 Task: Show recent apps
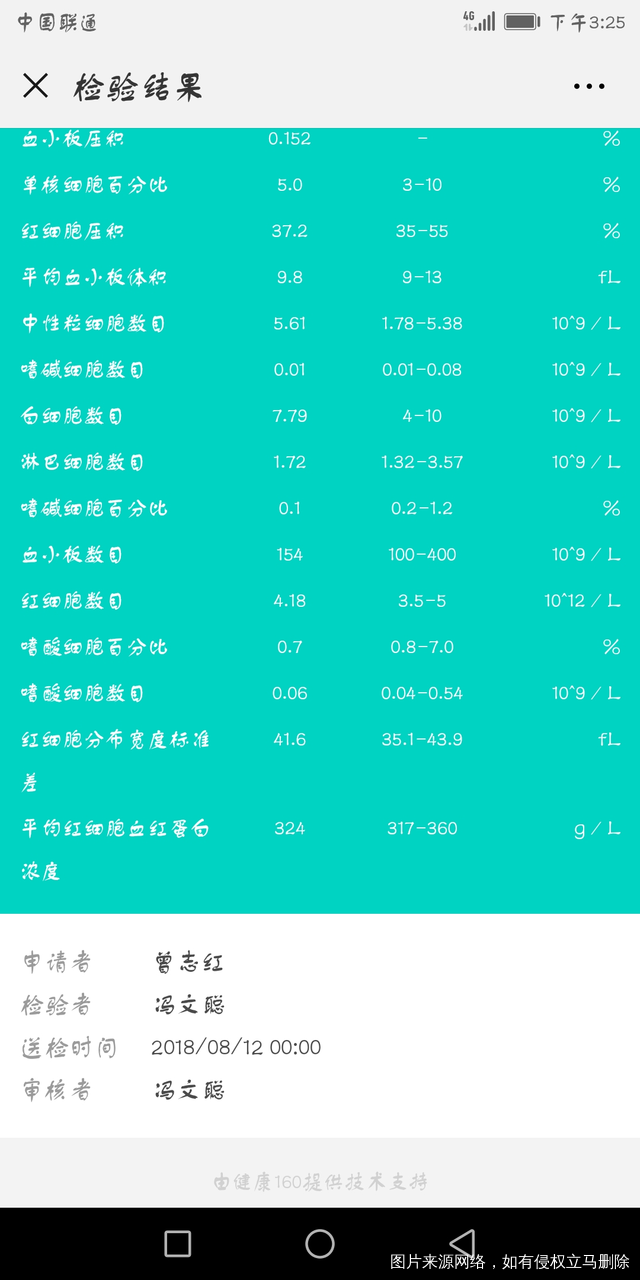(x=178, y=1243)
